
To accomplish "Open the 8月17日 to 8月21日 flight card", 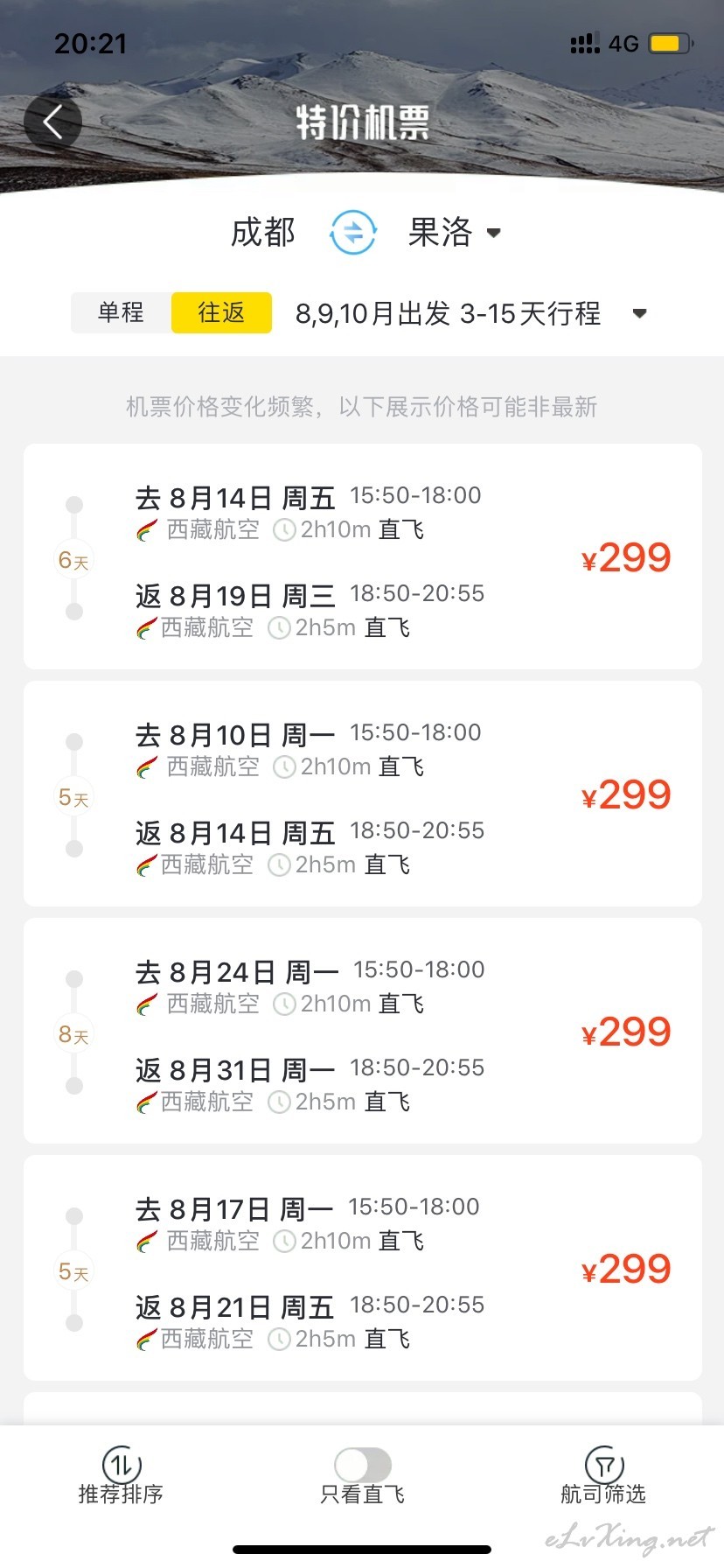I will (362, 1268).
